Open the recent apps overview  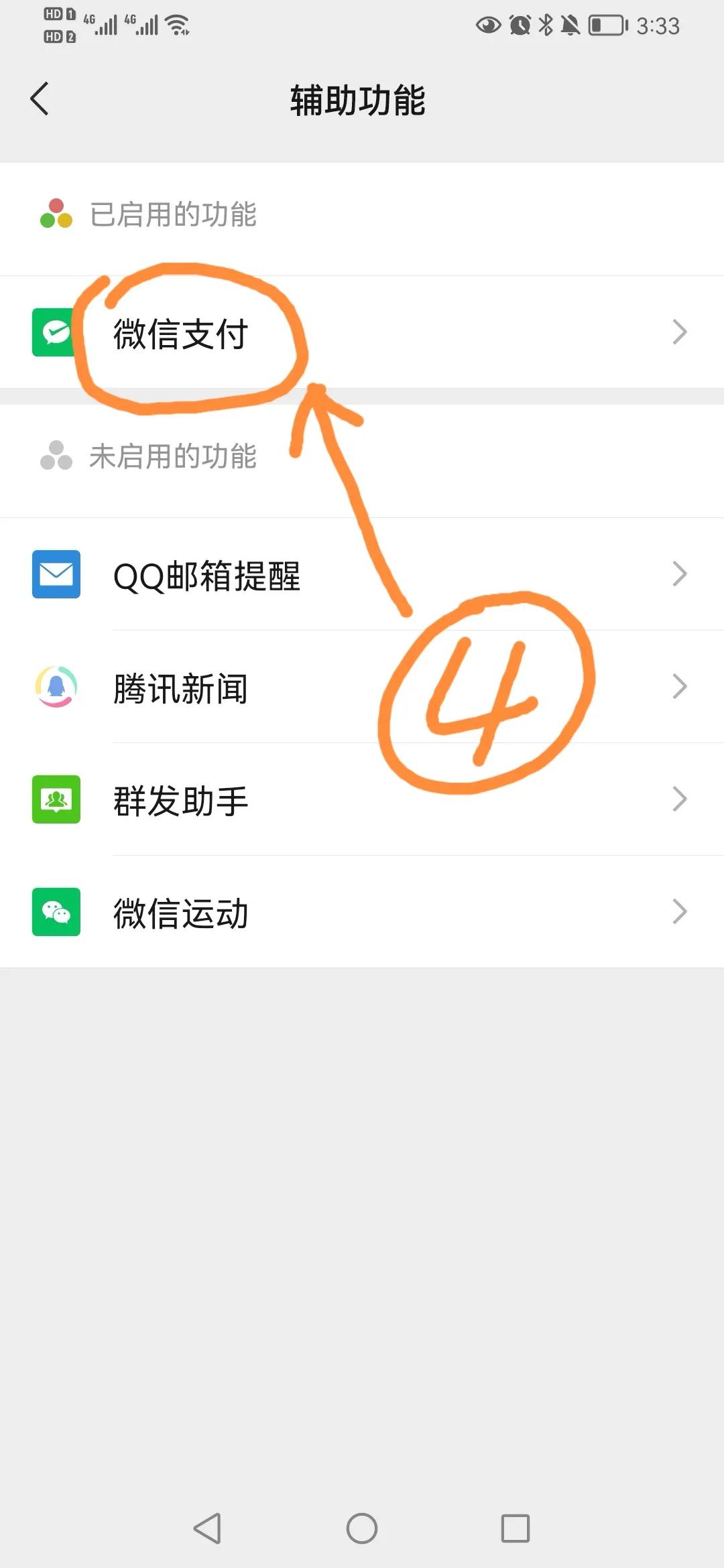516,1528
